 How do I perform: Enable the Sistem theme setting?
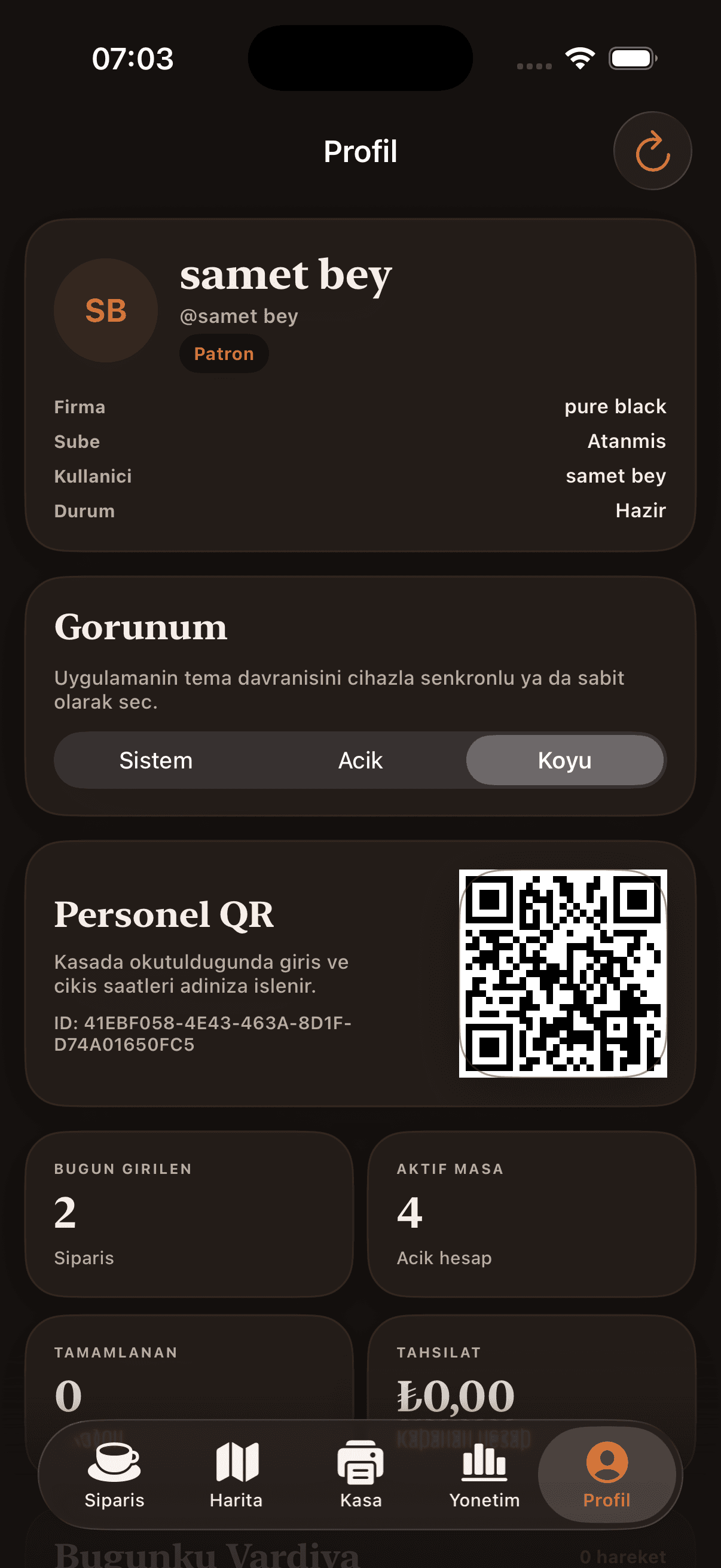(156, 759)
